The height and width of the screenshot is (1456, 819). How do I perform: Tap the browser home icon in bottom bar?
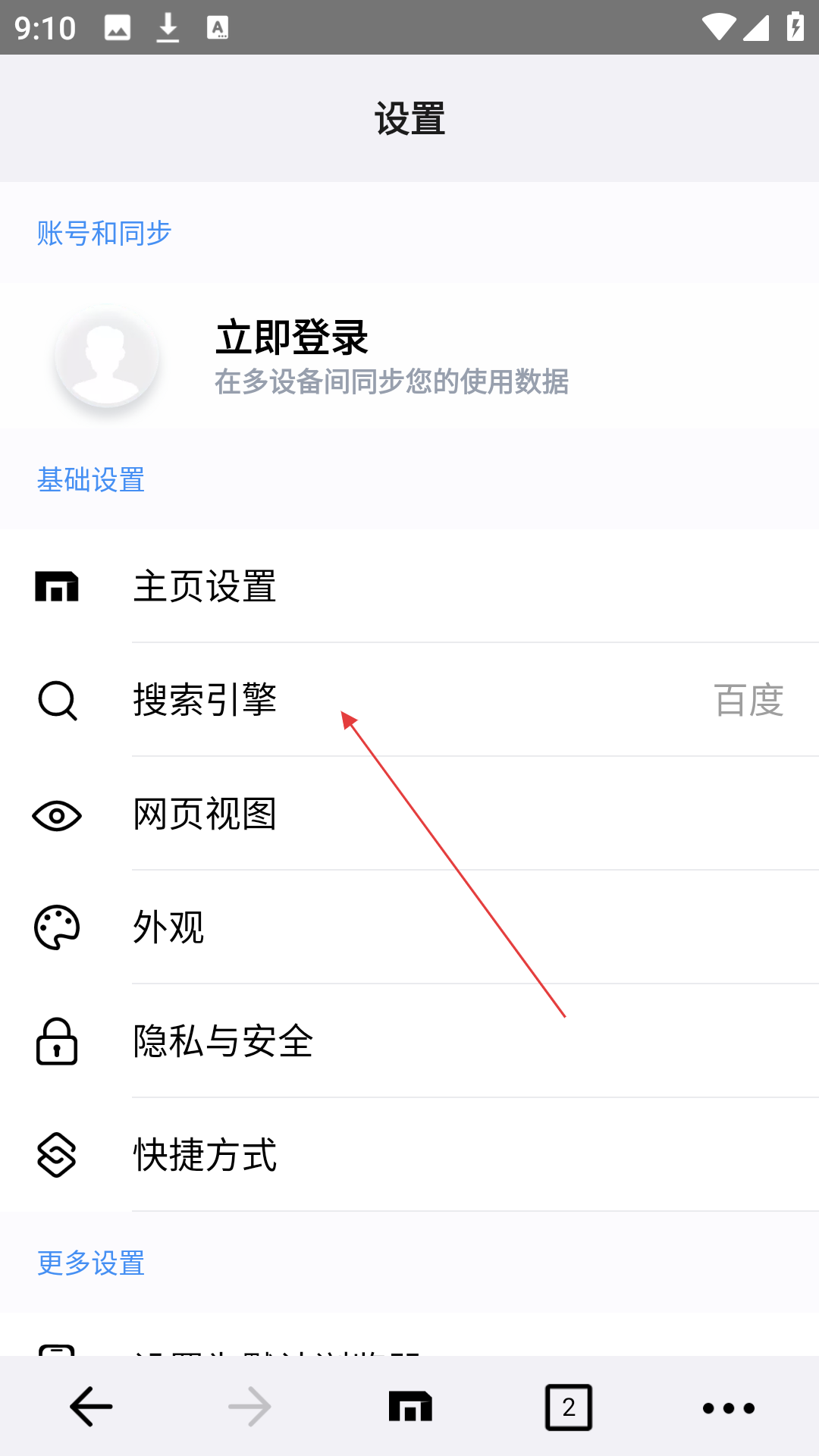(x=410, y=1407)
